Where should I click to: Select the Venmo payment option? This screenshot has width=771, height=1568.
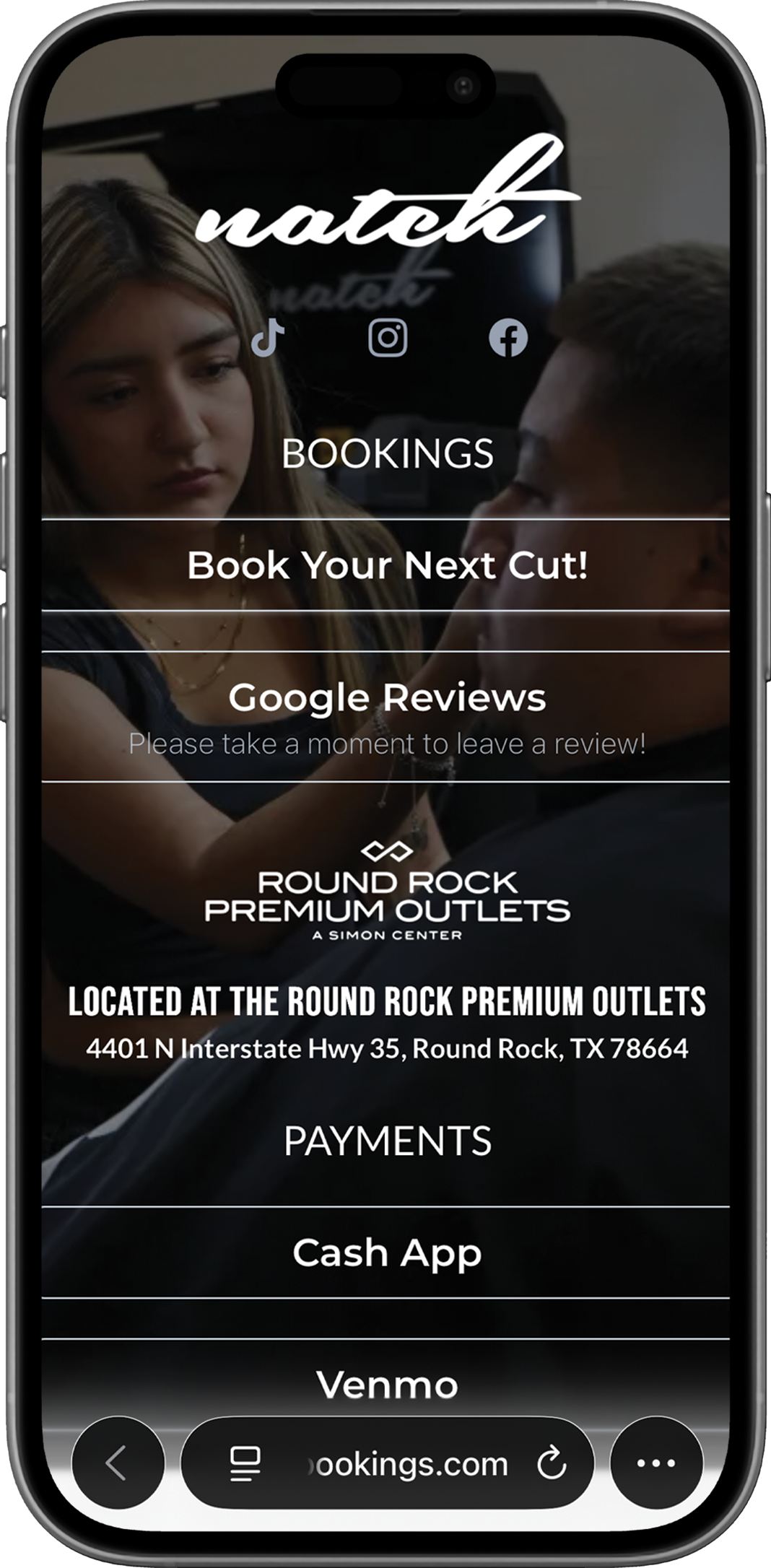387,1385
